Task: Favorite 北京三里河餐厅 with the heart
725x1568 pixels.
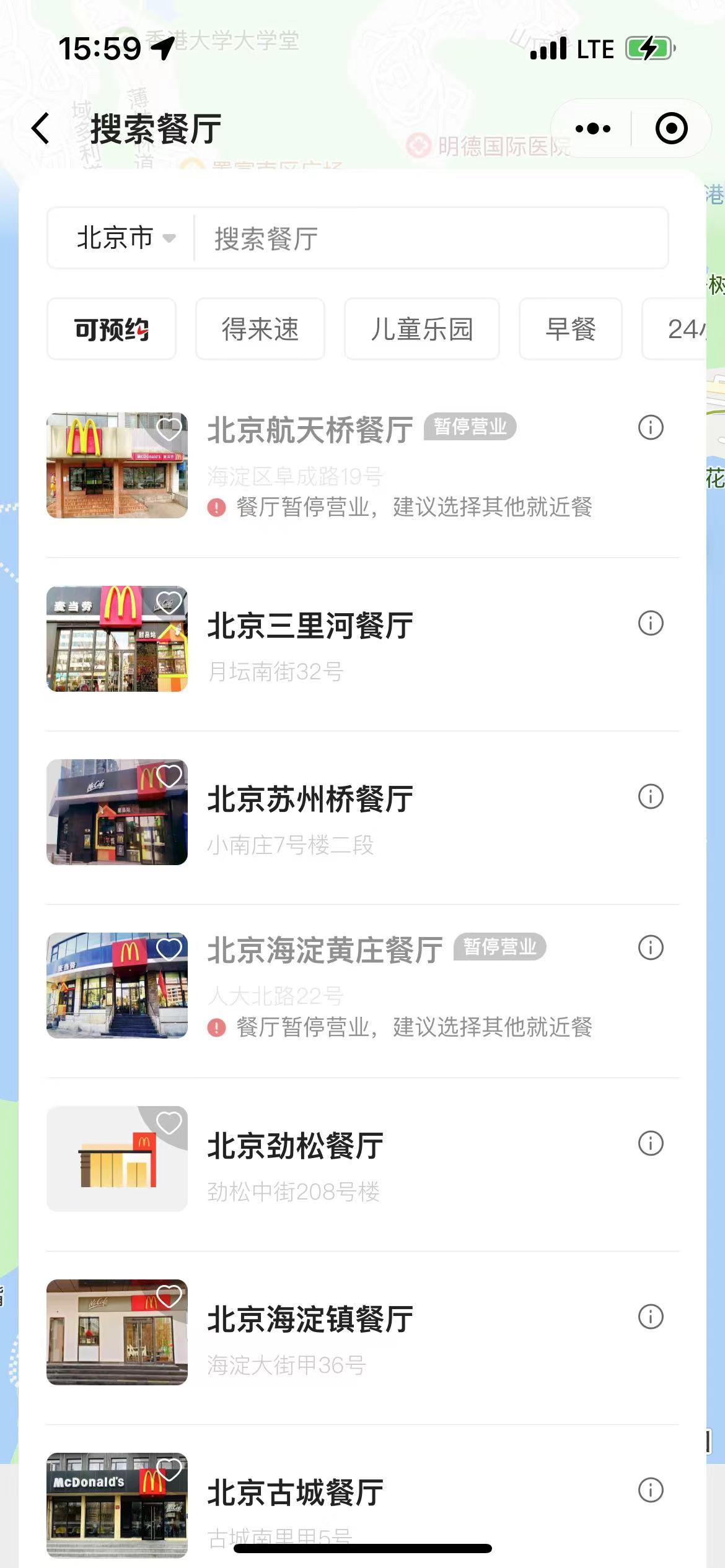Action: pos(169,601)
